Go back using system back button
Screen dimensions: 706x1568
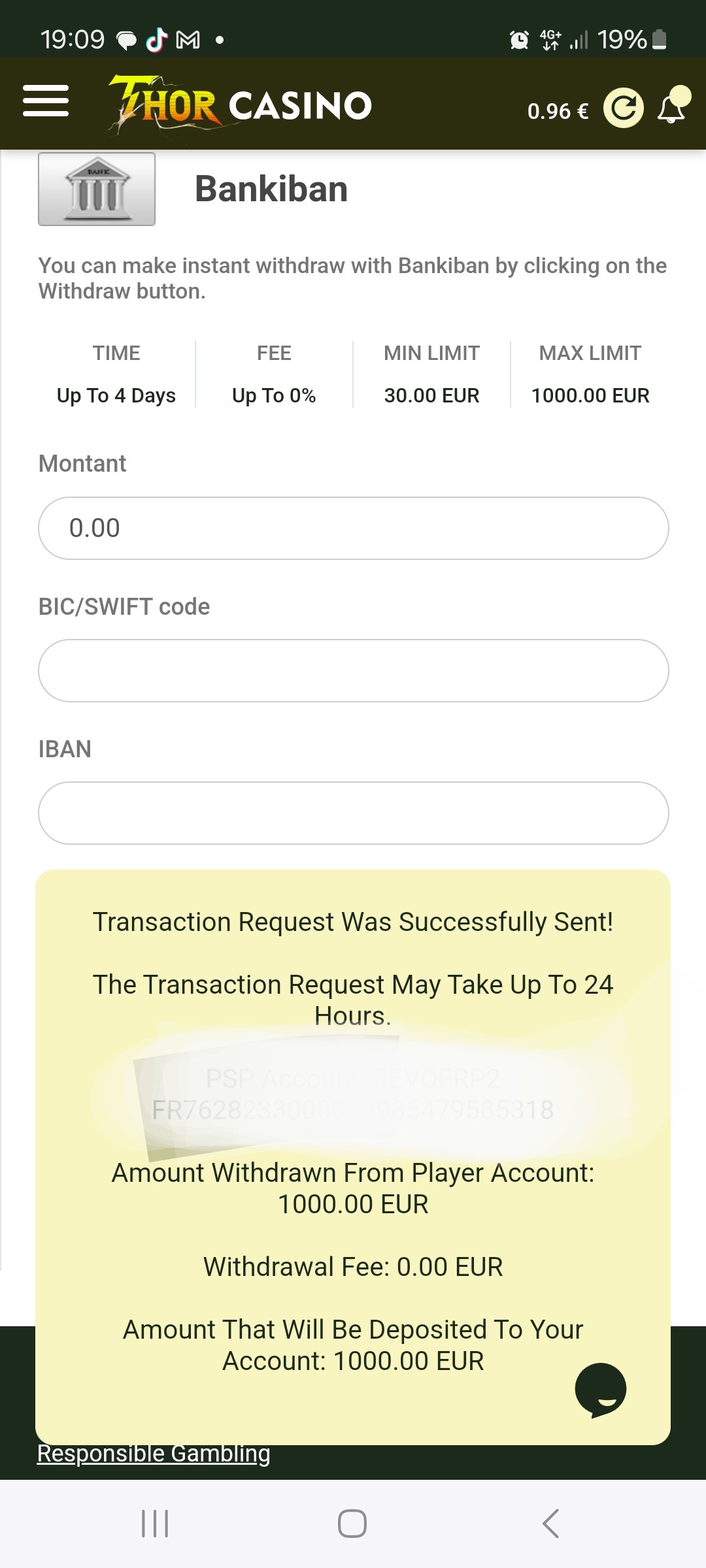coord(550,1524)
